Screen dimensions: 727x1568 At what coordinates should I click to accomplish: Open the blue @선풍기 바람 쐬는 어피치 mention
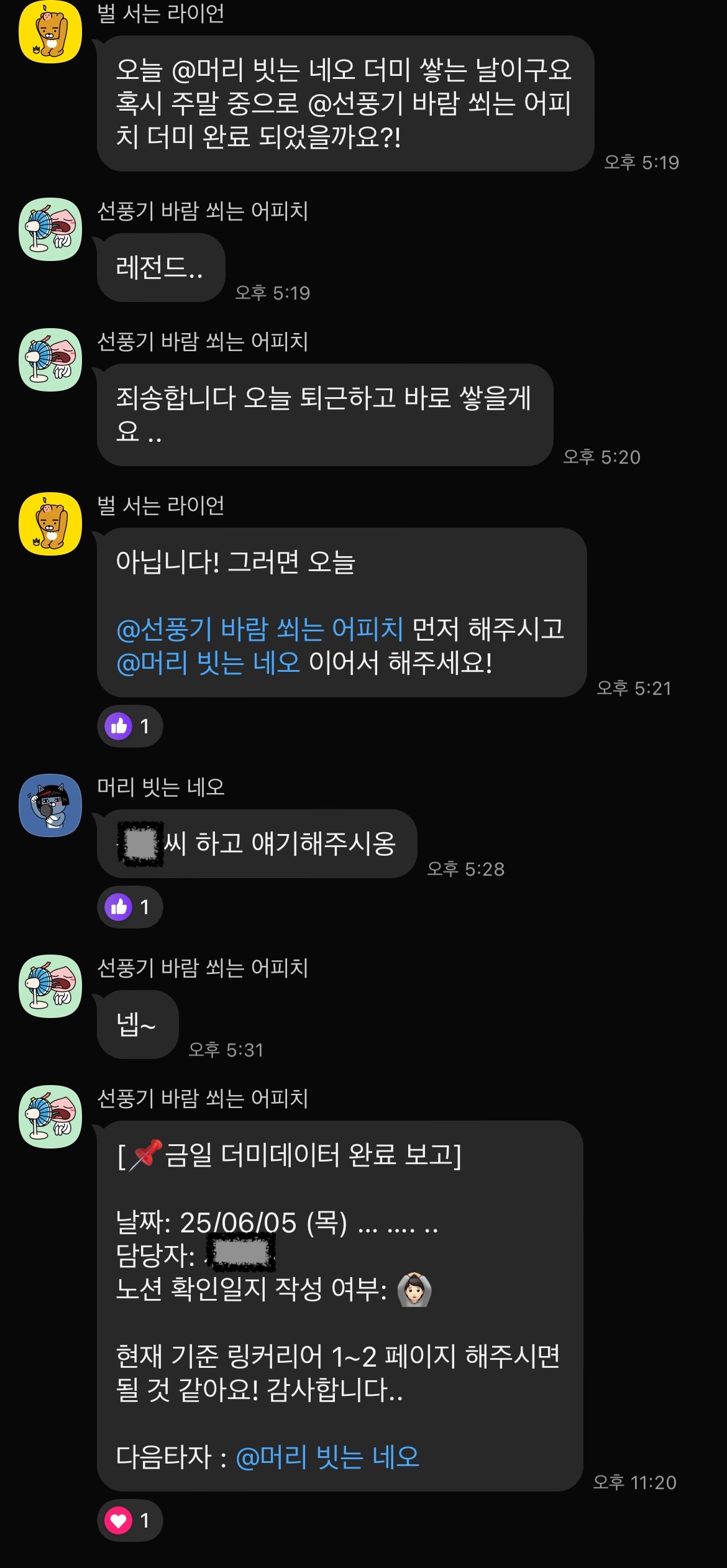click(x=260, y=629)
